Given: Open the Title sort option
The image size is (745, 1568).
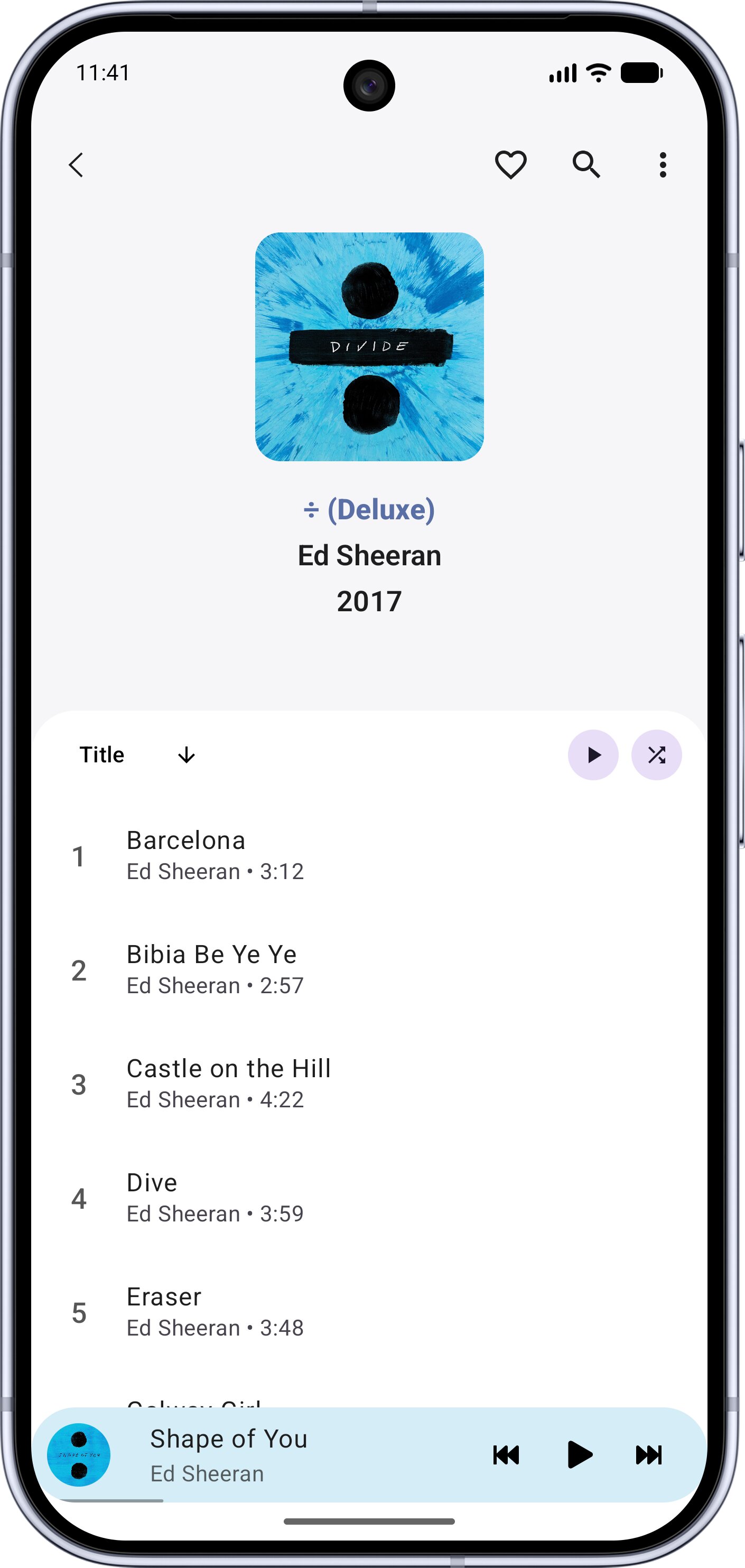Looking at the screenshot, I should 103,755.
